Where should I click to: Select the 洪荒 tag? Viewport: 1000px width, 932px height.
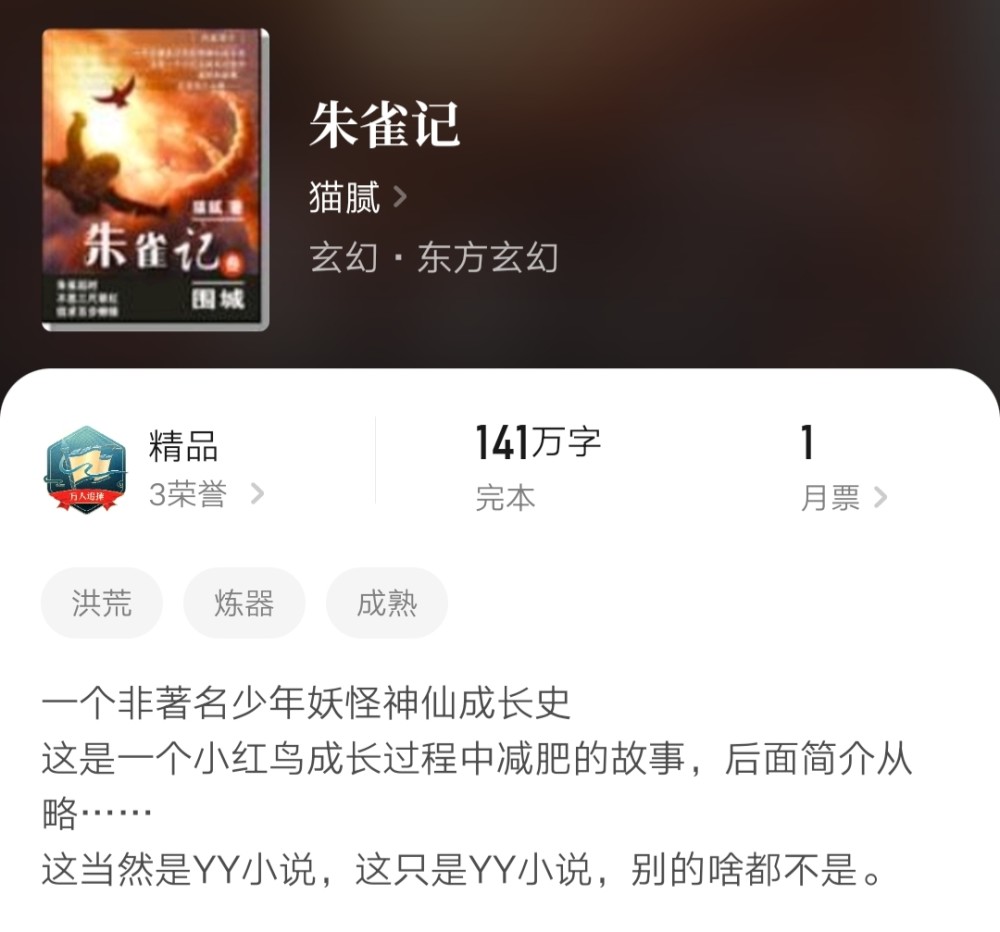click(x=101, y=603)
